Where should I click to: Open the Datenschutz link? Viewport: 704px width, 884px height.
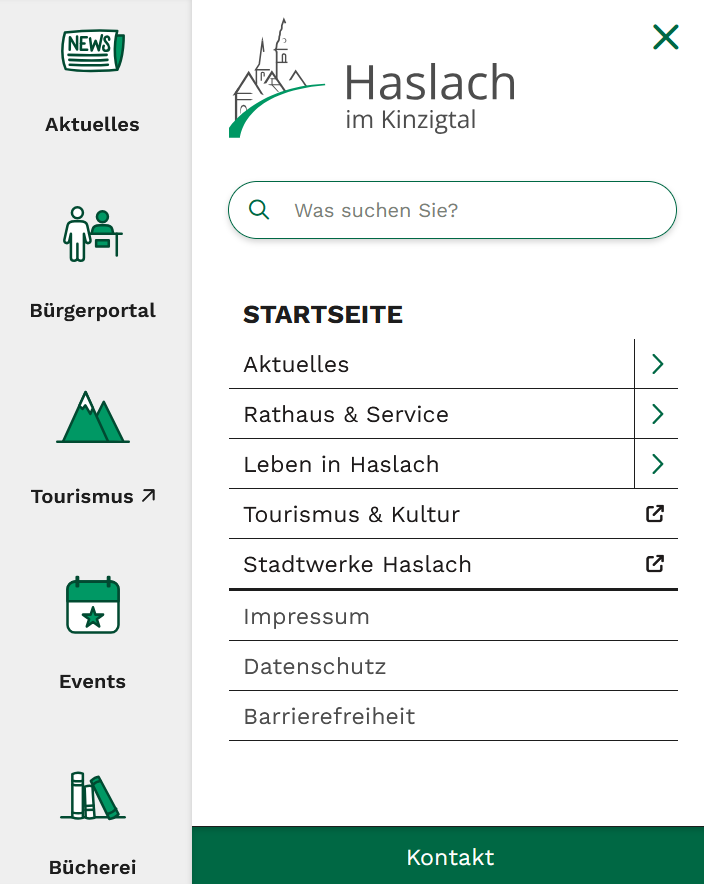click(314, 666)
